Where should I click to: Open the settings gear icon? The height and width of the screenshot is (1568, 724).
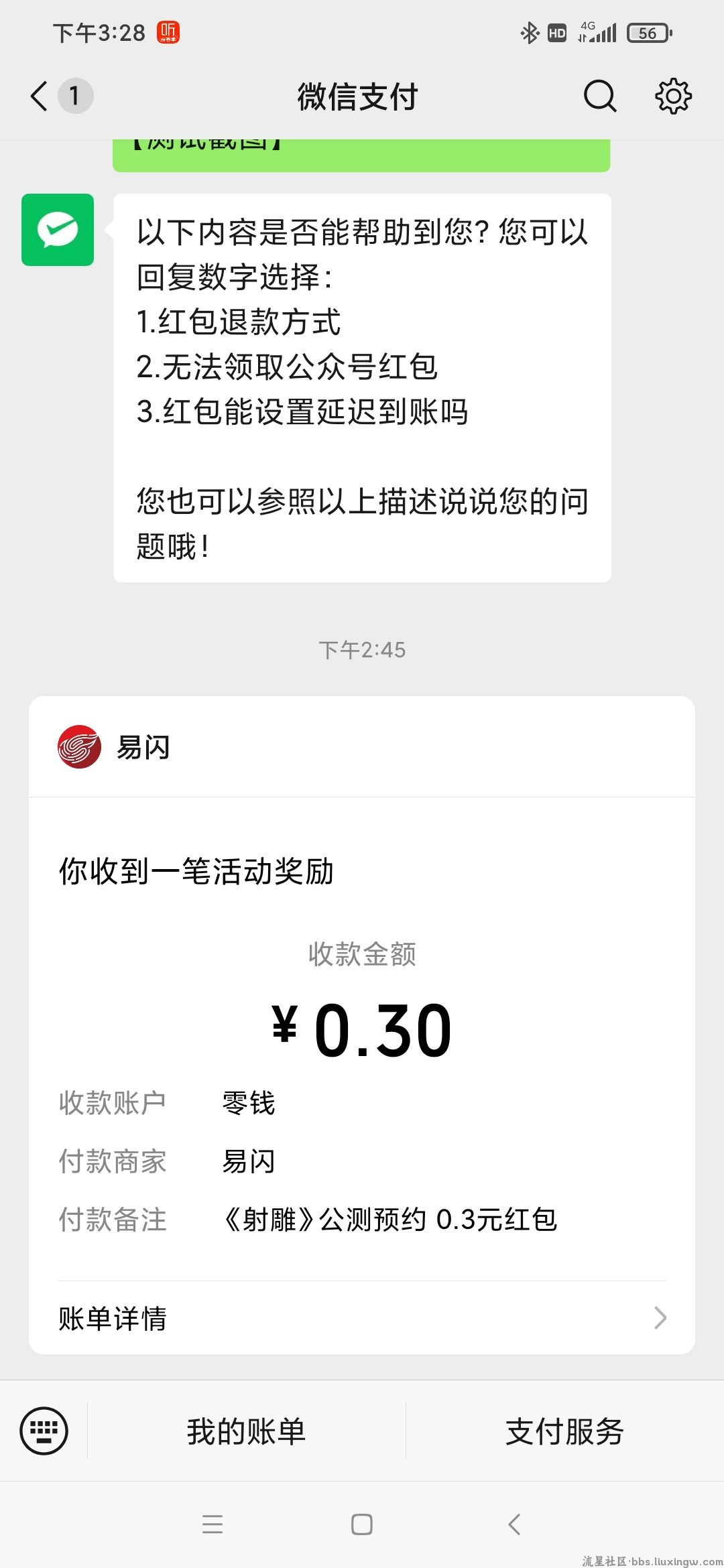coord(672,96)
